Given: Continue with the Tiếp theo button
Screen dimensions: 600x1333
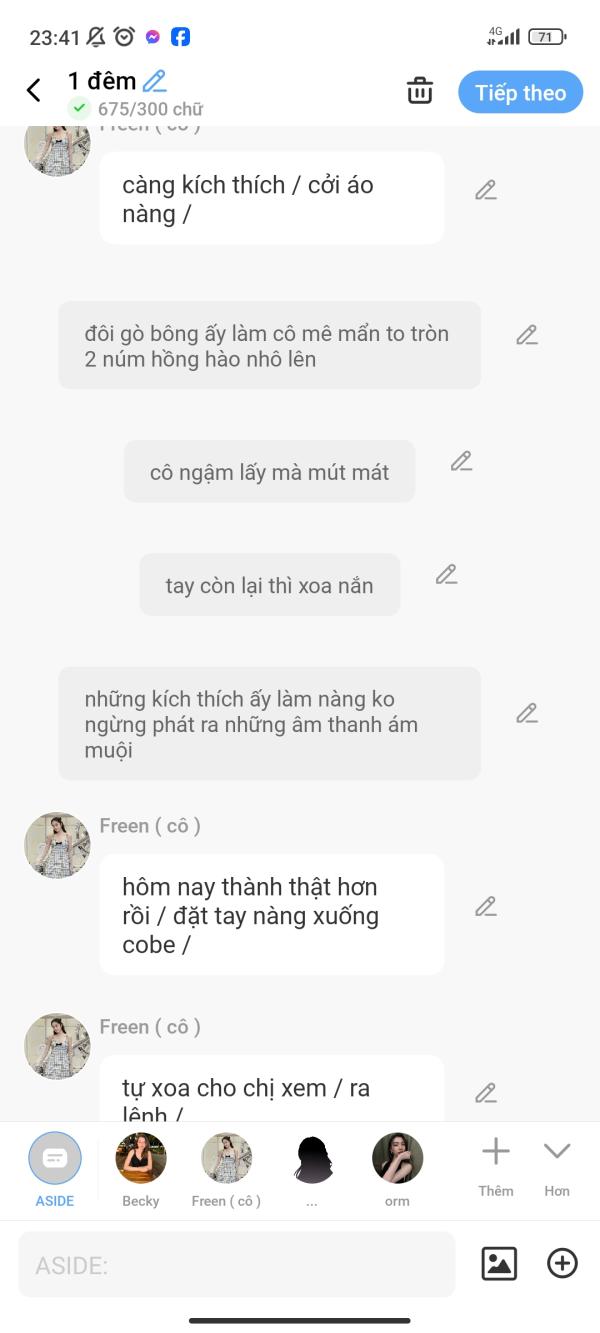Looking at the screenshot, I should (520, 92).
